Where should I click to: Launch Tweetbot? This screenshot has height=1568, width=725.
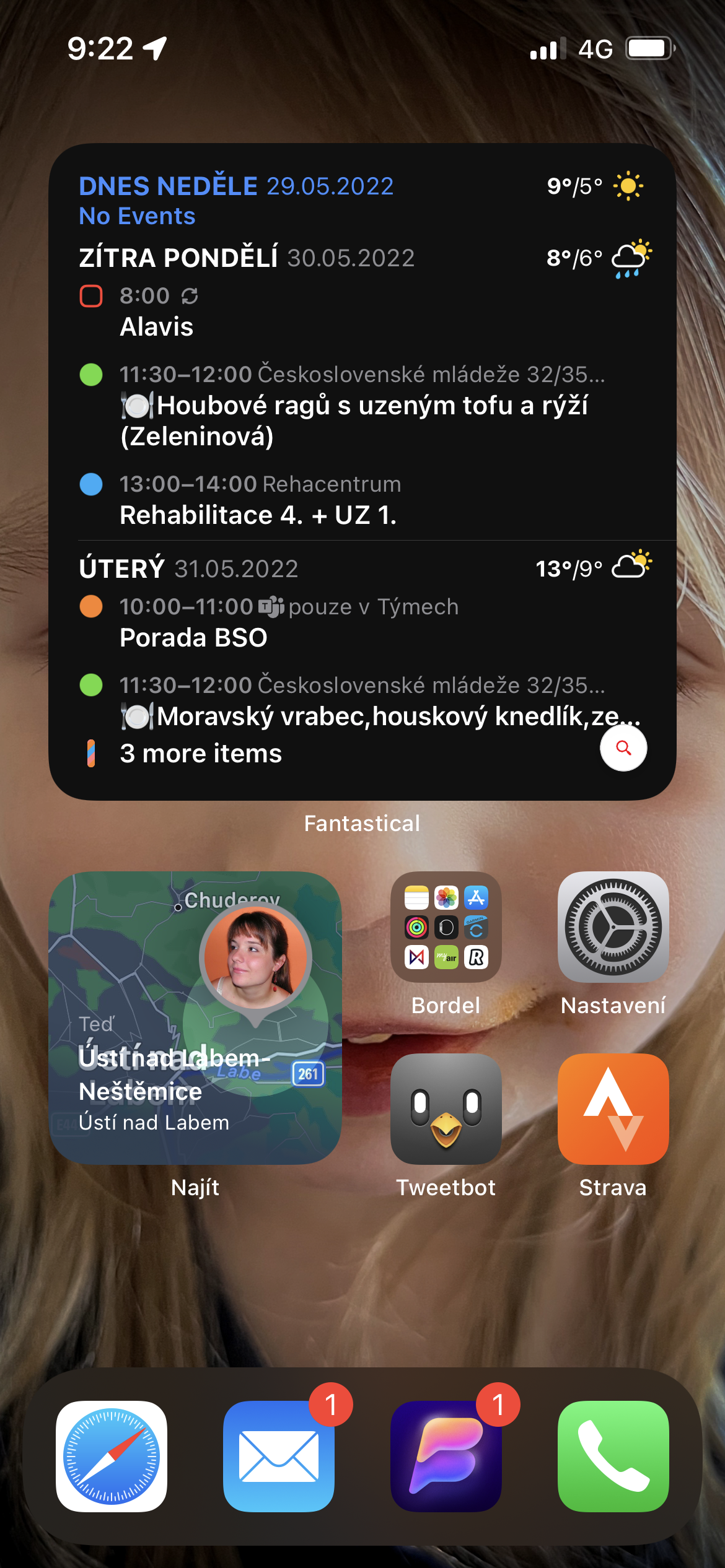(x=446, y=1109)
